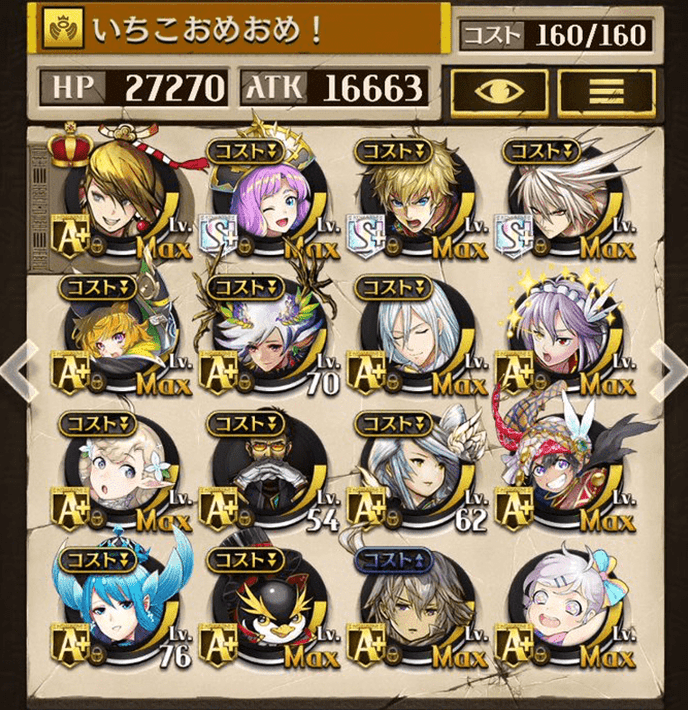Viewport: 688px width, 710px height.
Task: Go to the previous deck arrow
Action: click(x=18, y=363)
